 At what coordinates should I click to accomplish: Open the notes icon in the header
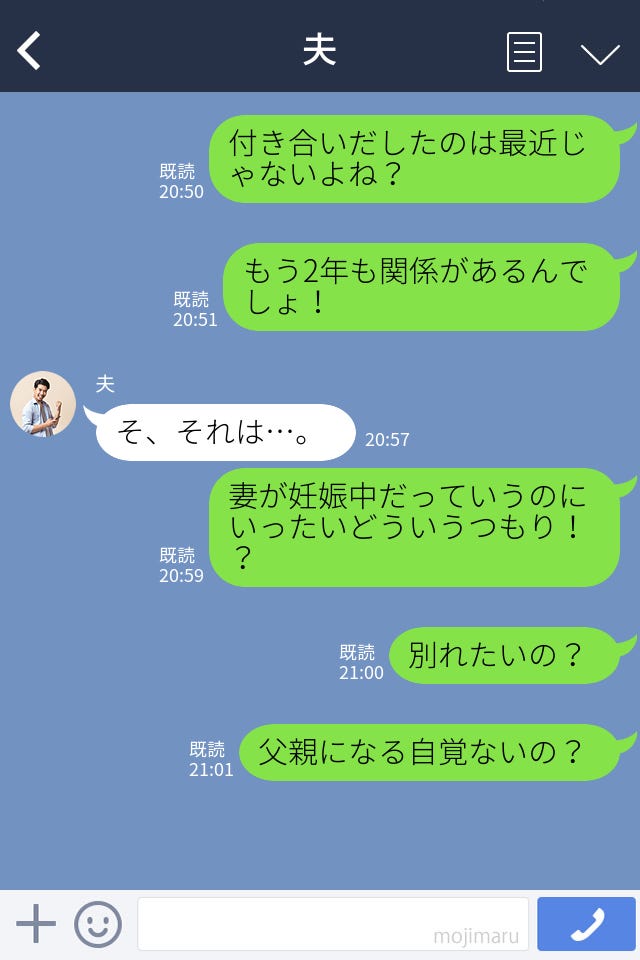(524, 52)
